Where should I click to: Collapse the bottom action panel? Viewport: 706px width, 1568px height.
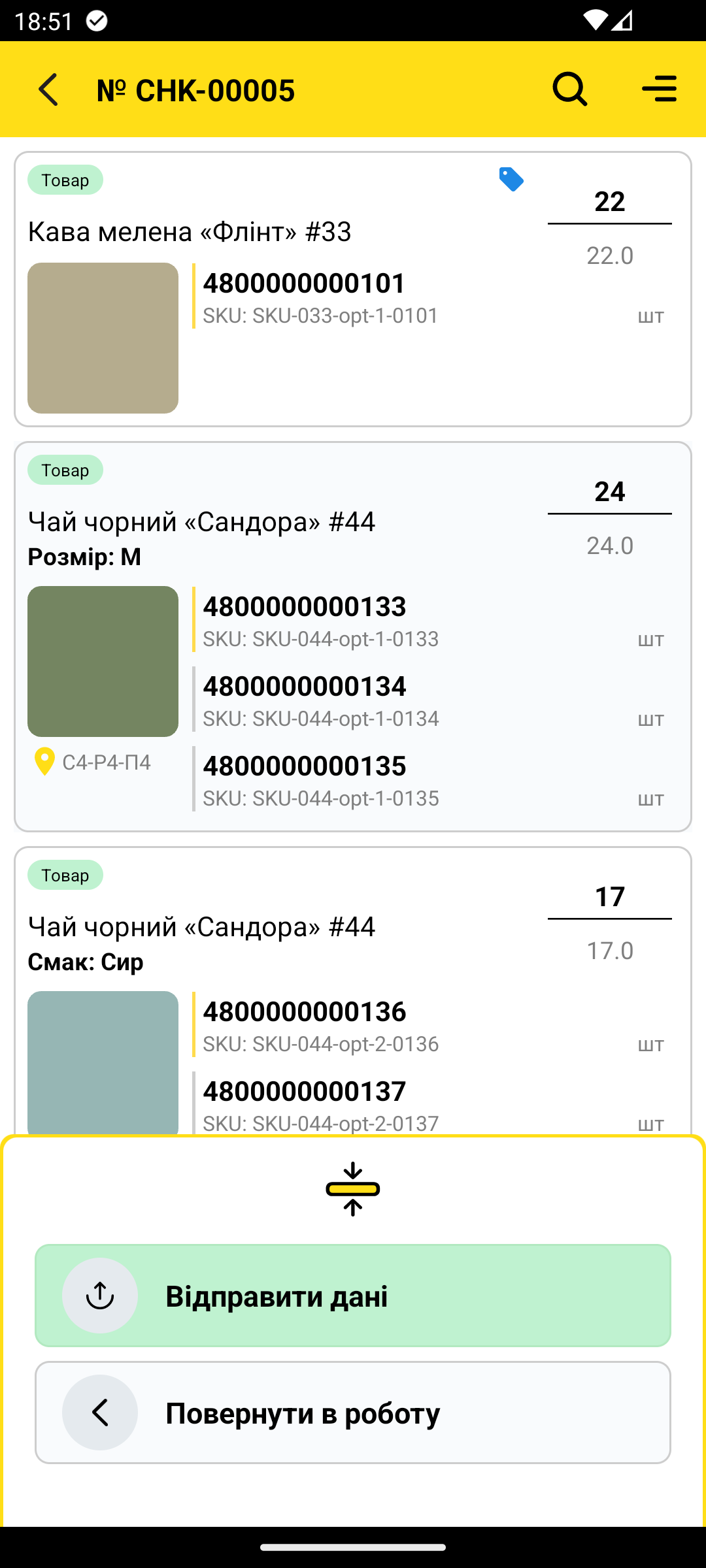(x=353, y=1189)
